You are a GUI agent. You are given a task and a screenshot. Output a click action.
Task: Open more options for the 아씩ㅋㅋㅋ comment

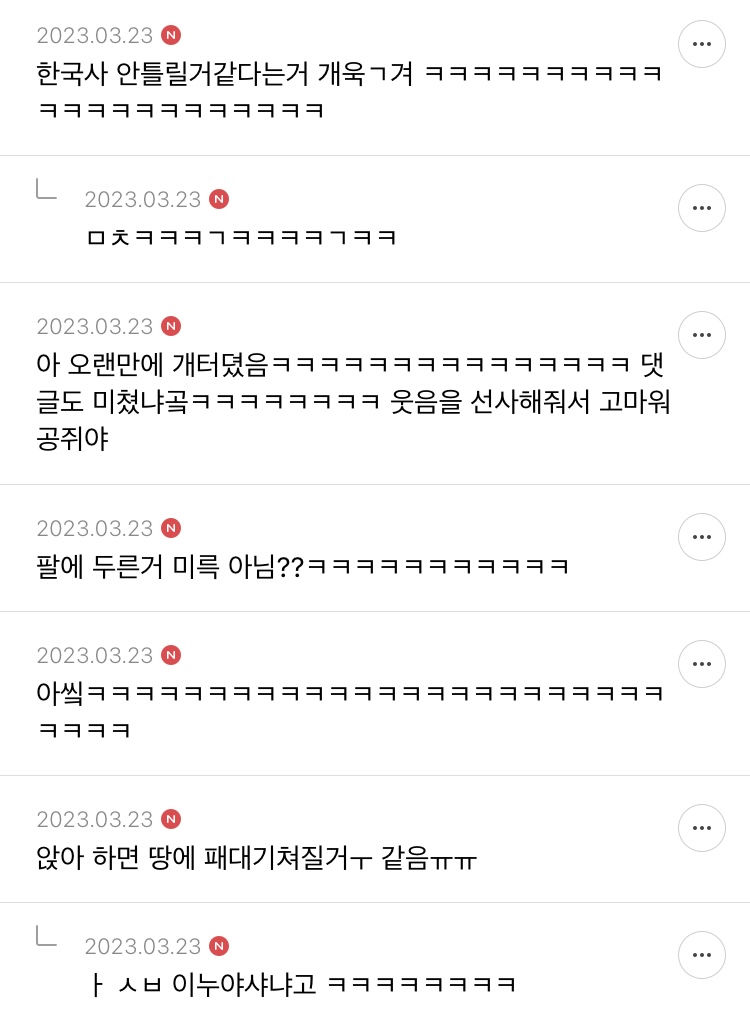(701, 664)
